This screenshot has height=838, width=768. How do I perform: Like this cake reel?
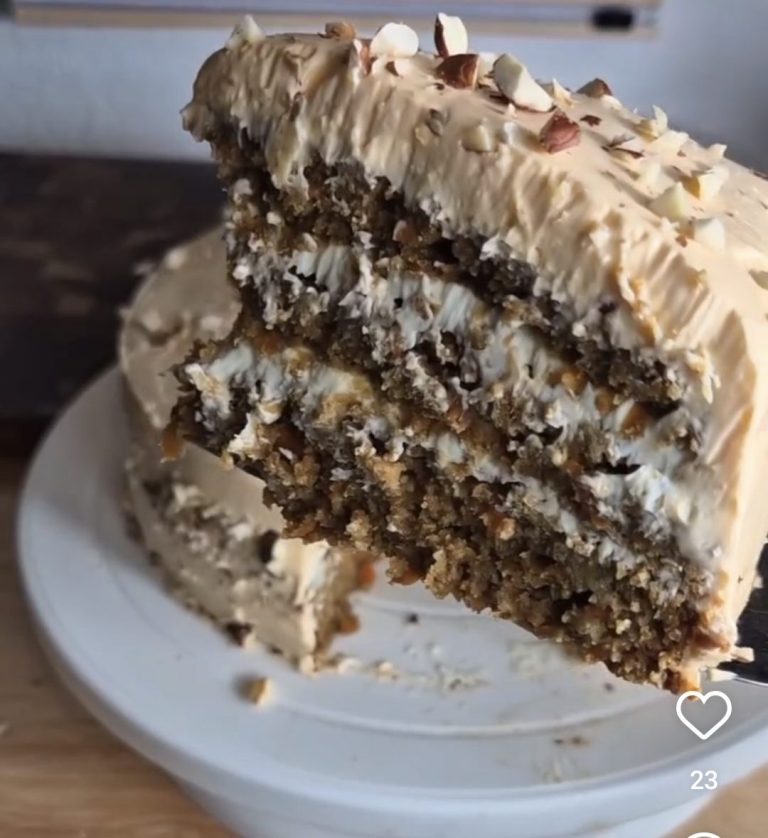[x=703, y=714]
